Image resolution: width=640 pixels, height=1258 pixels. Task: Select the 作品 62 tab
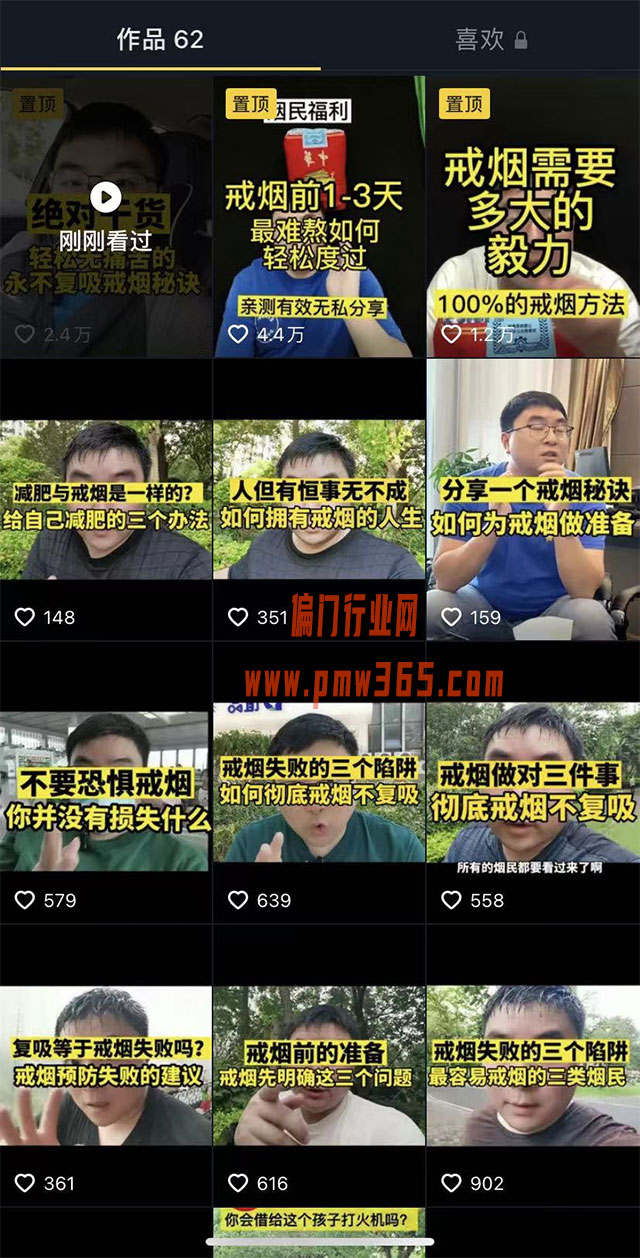(x=160, y=40)
